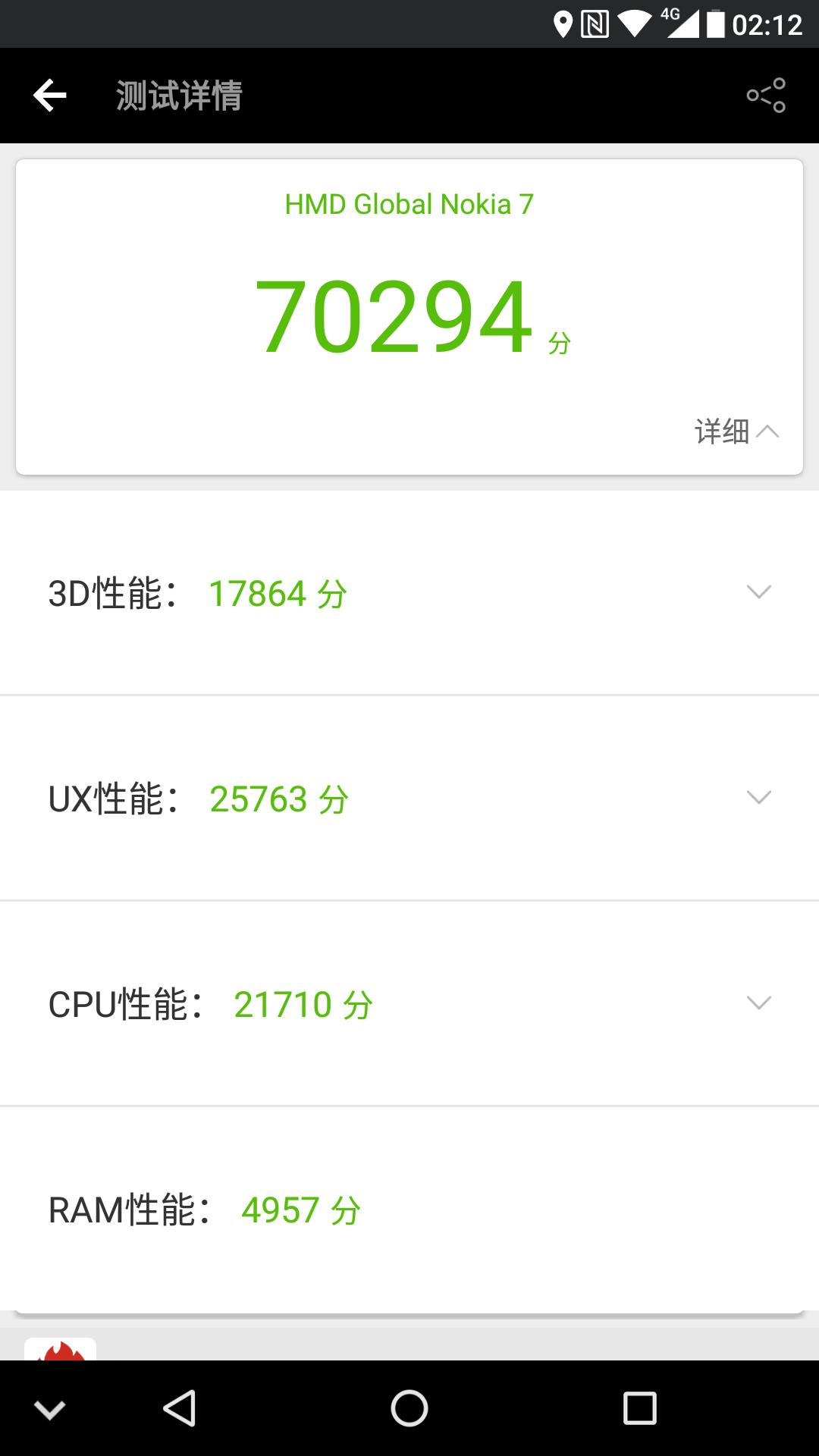Screen dimensions: 819x1456
Task: Collapse the score card using 详细 chevron
Action: pos(736,431)
